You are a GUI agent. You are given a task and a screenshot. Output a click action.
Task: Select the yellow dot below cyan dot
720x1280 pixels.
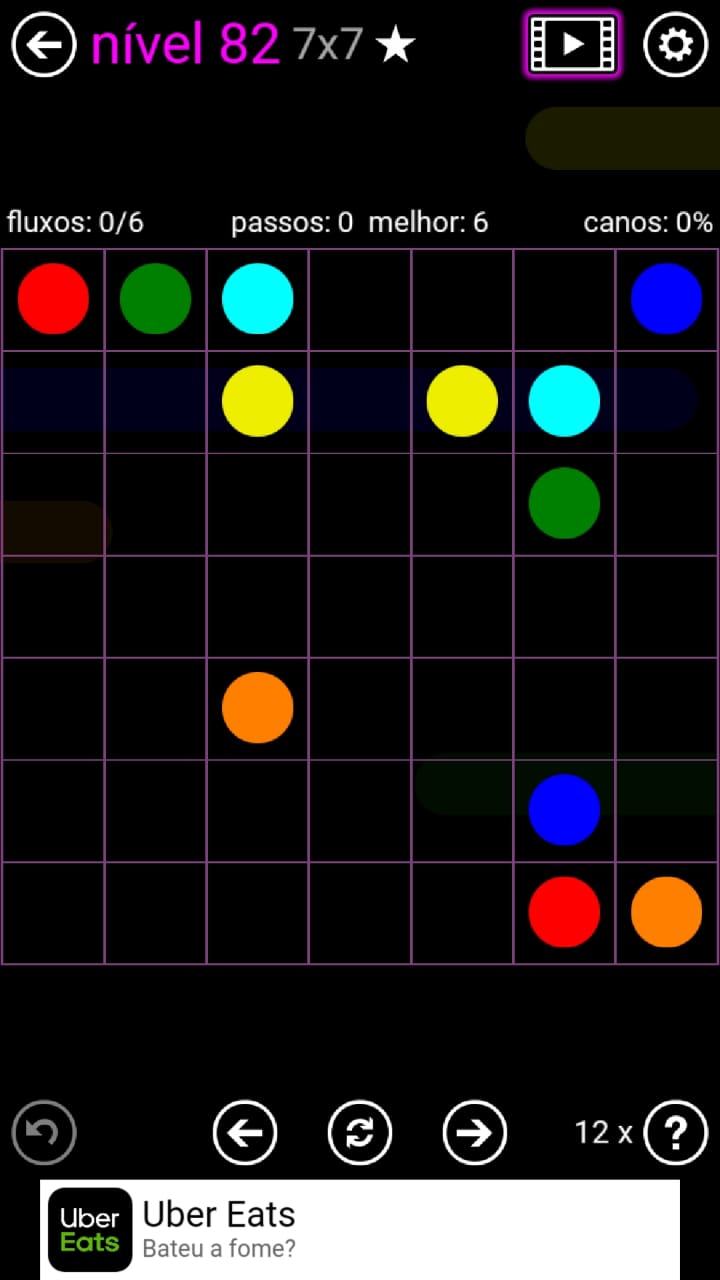[x=257, y=401]
